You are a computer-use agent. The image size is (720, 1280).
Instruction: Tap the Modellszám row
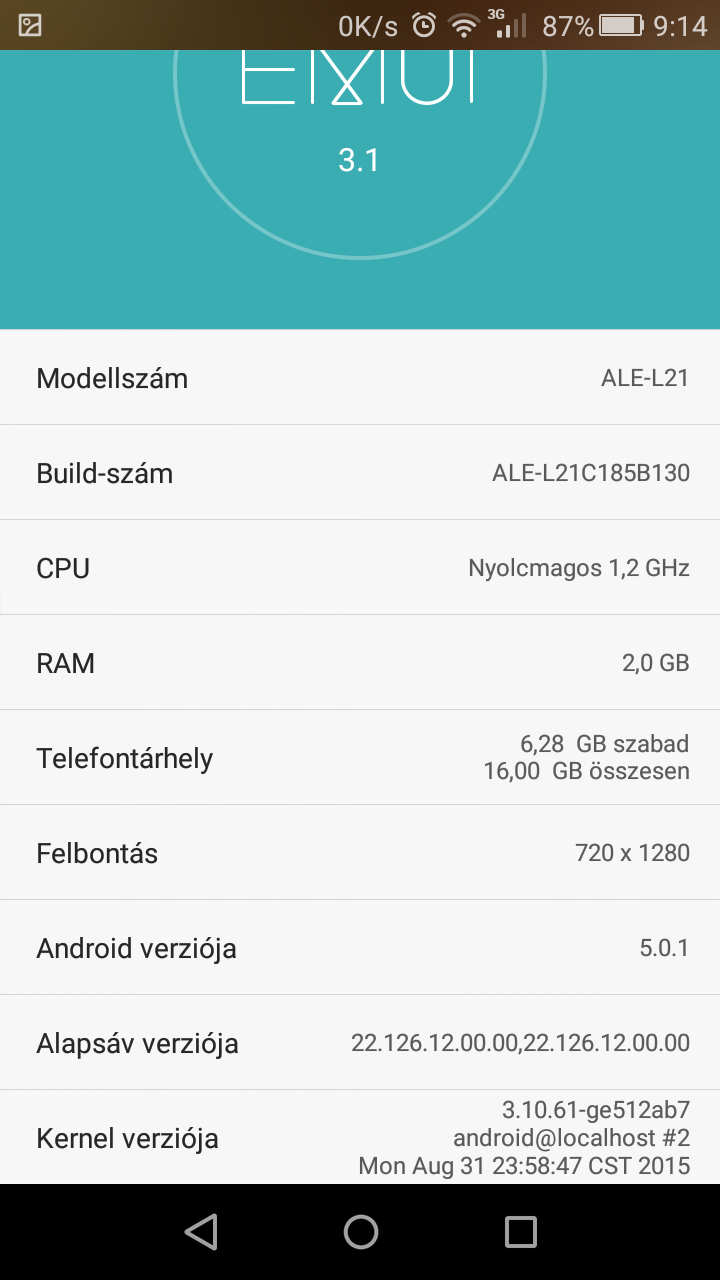coord(360,378)
